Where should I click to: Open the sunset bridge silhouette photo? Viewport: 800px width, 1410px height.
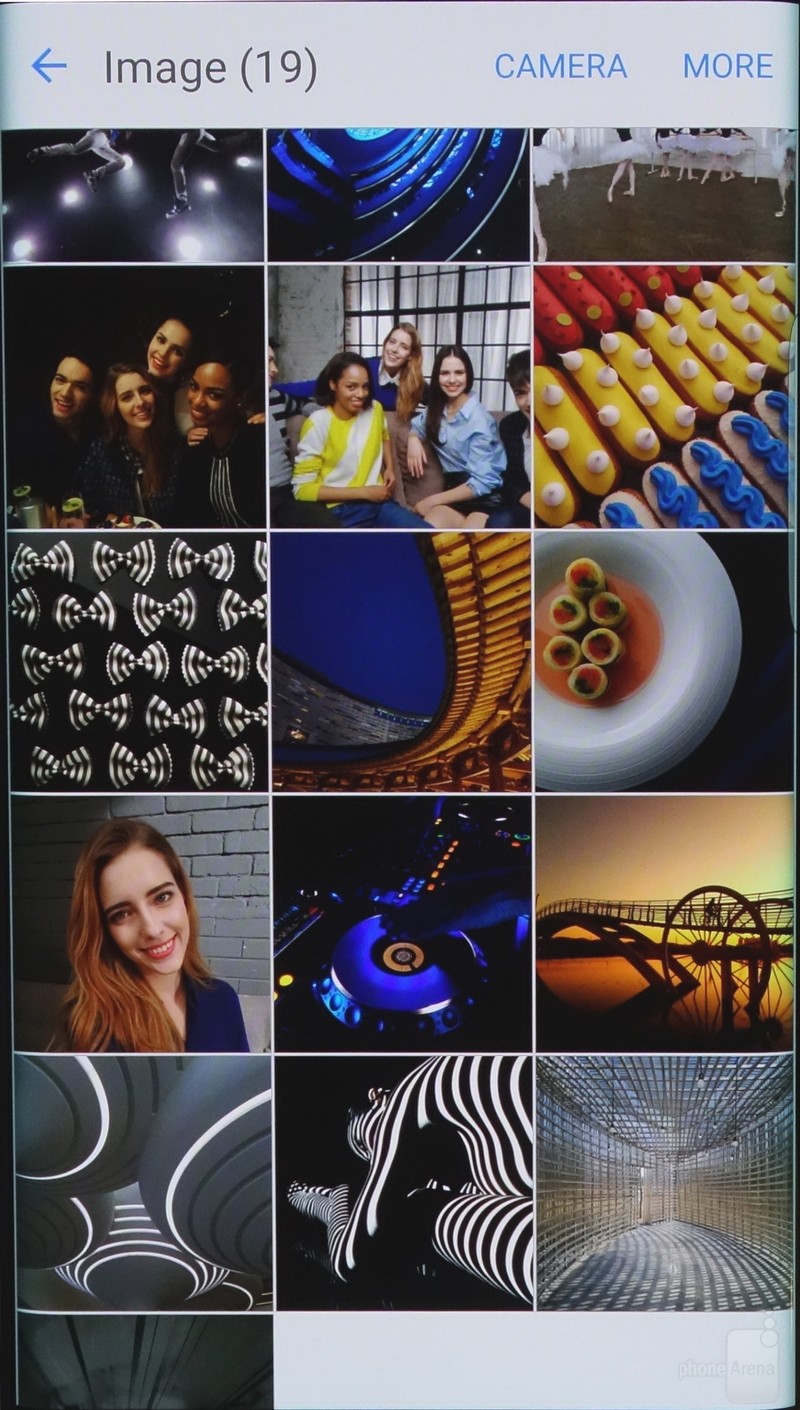click(x=665, y=924)
